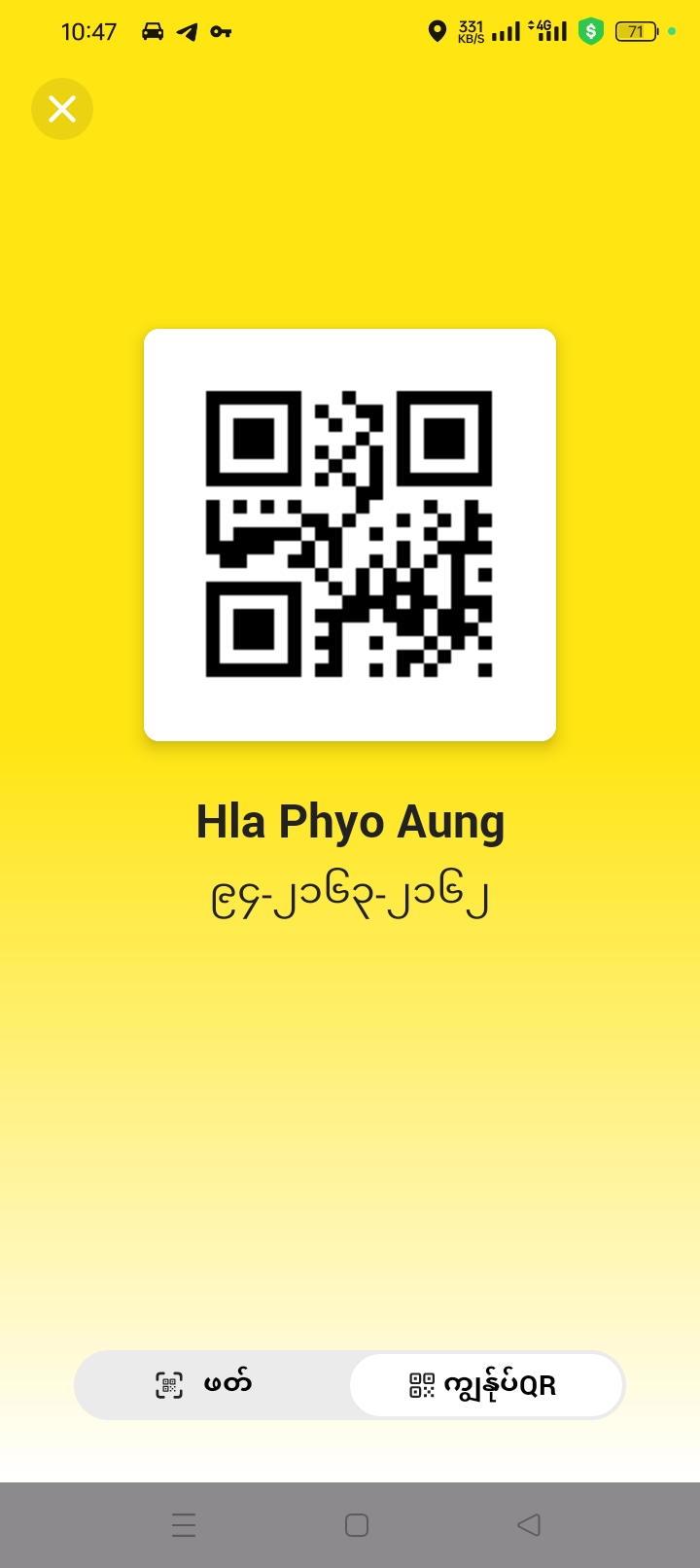The image size is (700, 1568).
Task: Go to the home screen
Action: tap(357, 1524)
